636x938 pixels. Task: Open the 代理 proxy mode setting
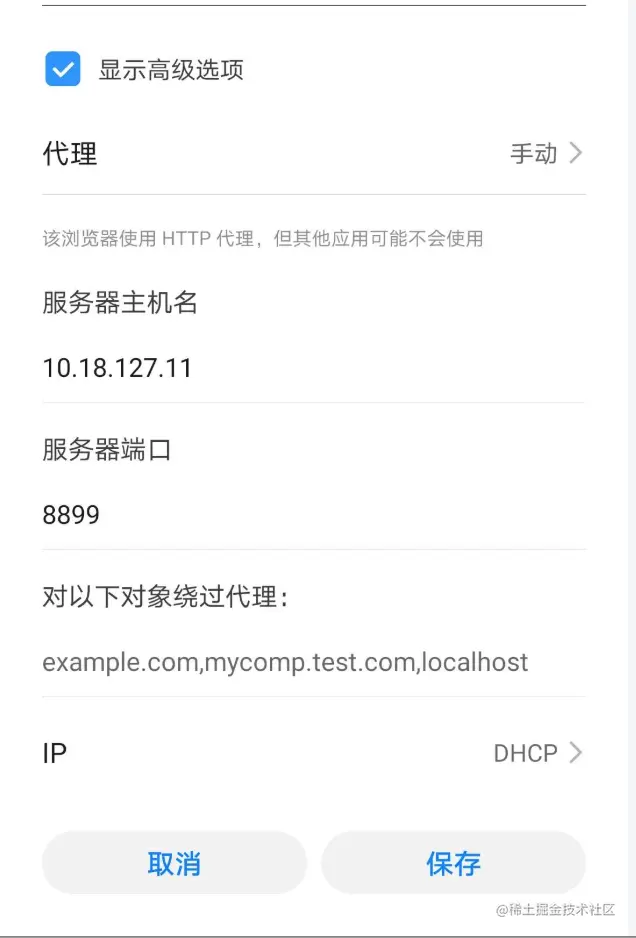(x=313, y=154)
